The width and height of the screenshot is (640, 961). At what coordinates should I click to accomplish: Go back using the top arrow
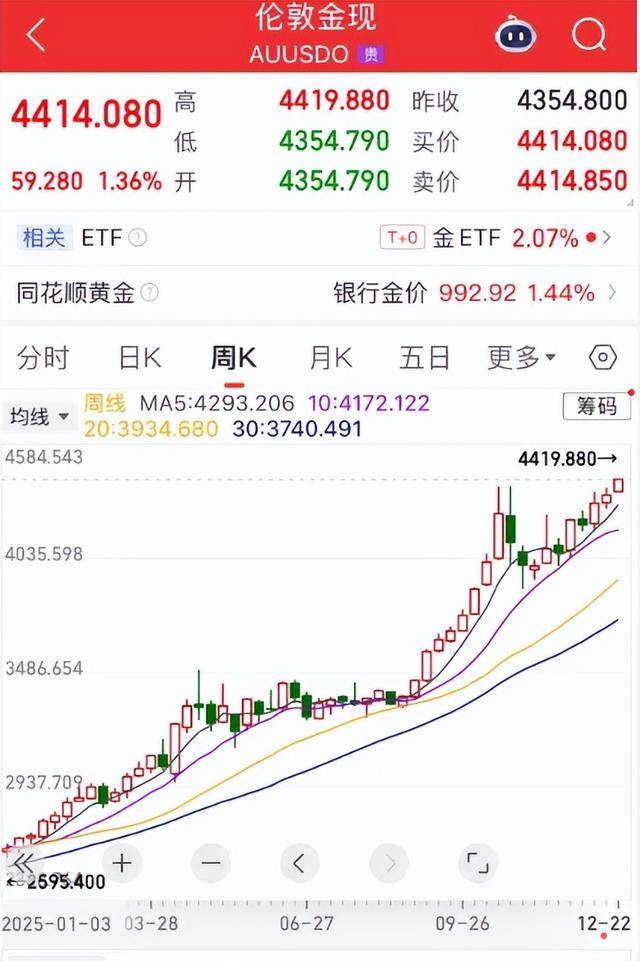[36, 35]
